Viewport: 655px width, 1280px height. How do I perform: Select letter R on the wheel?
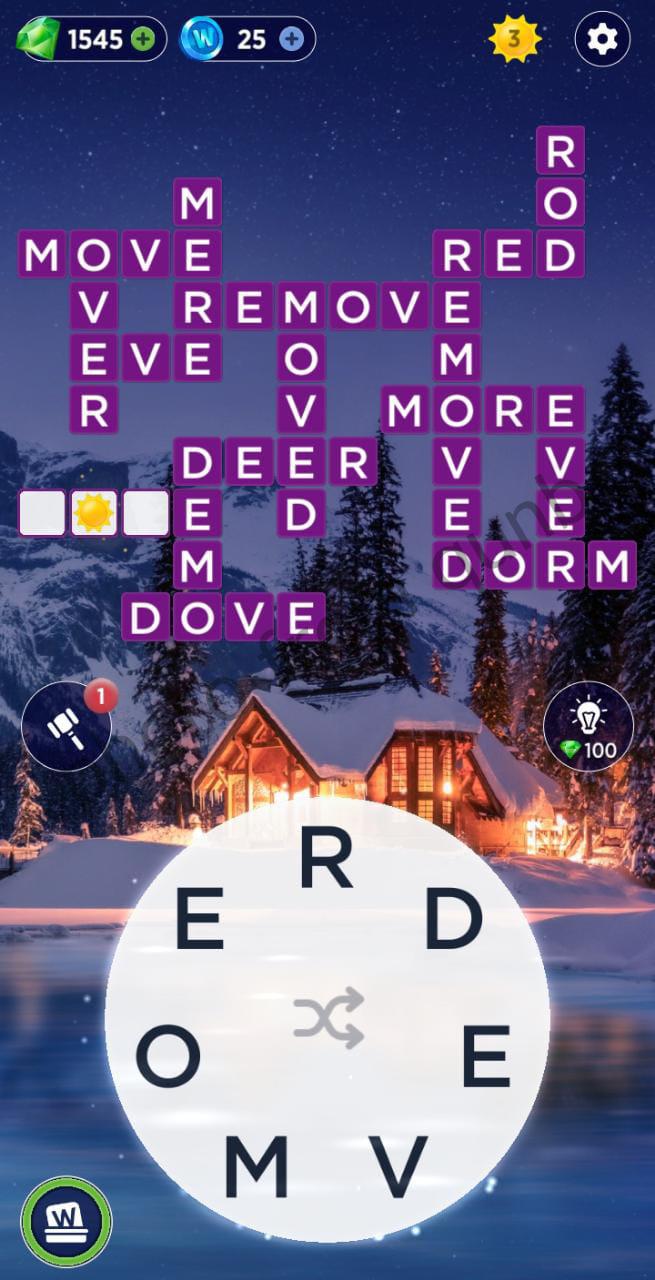(327, 859)
